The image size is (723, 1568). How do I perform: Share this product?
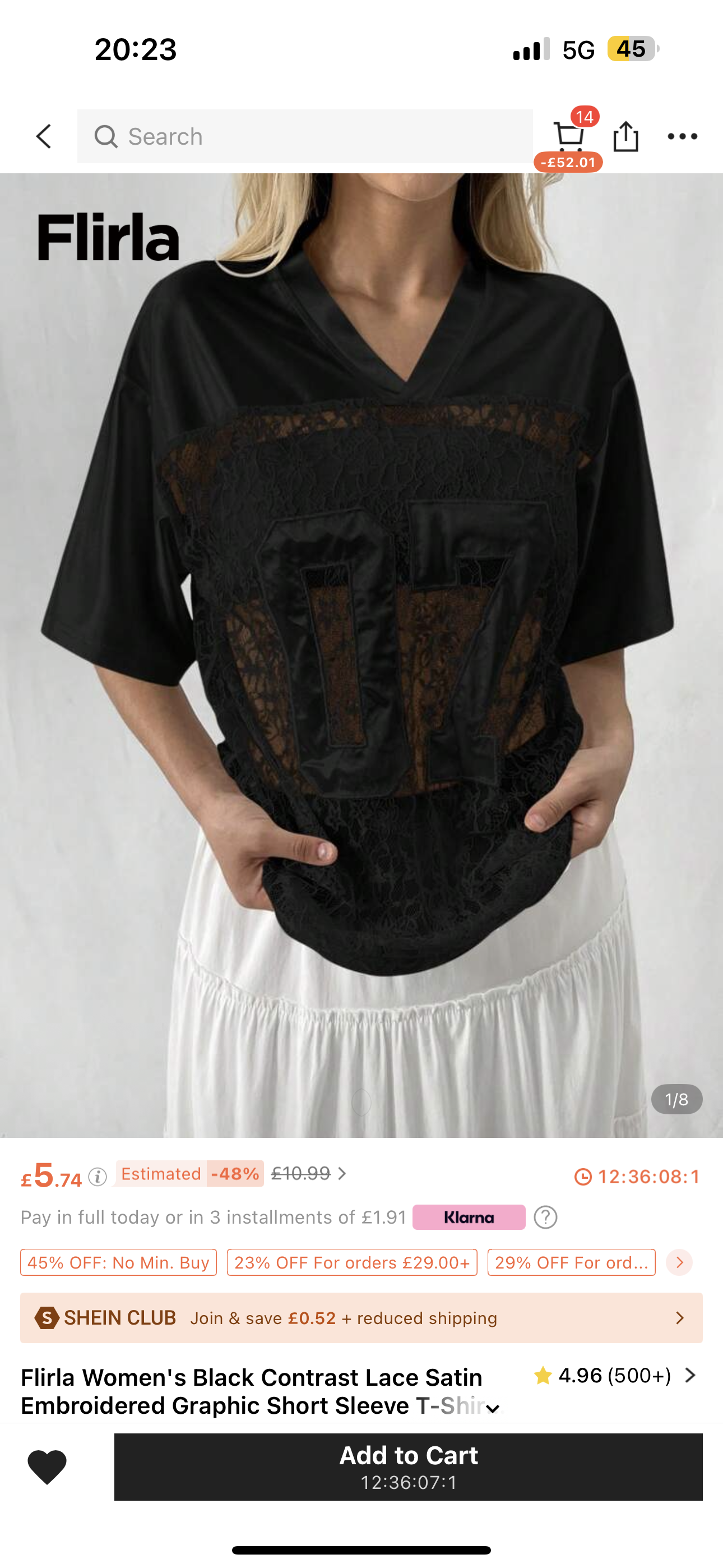tap(625, 136)
